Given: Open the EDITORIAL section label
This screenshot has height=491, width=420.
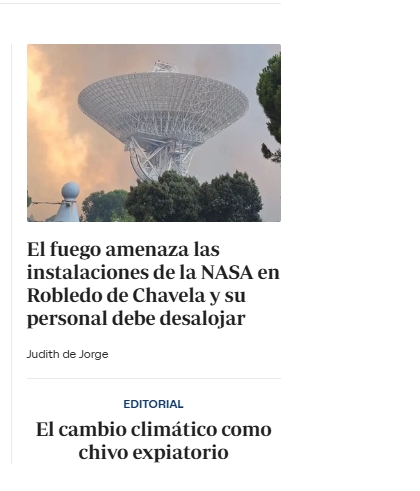Looking at the screenshot, I should pyautogui.click(x=153, y=404).
